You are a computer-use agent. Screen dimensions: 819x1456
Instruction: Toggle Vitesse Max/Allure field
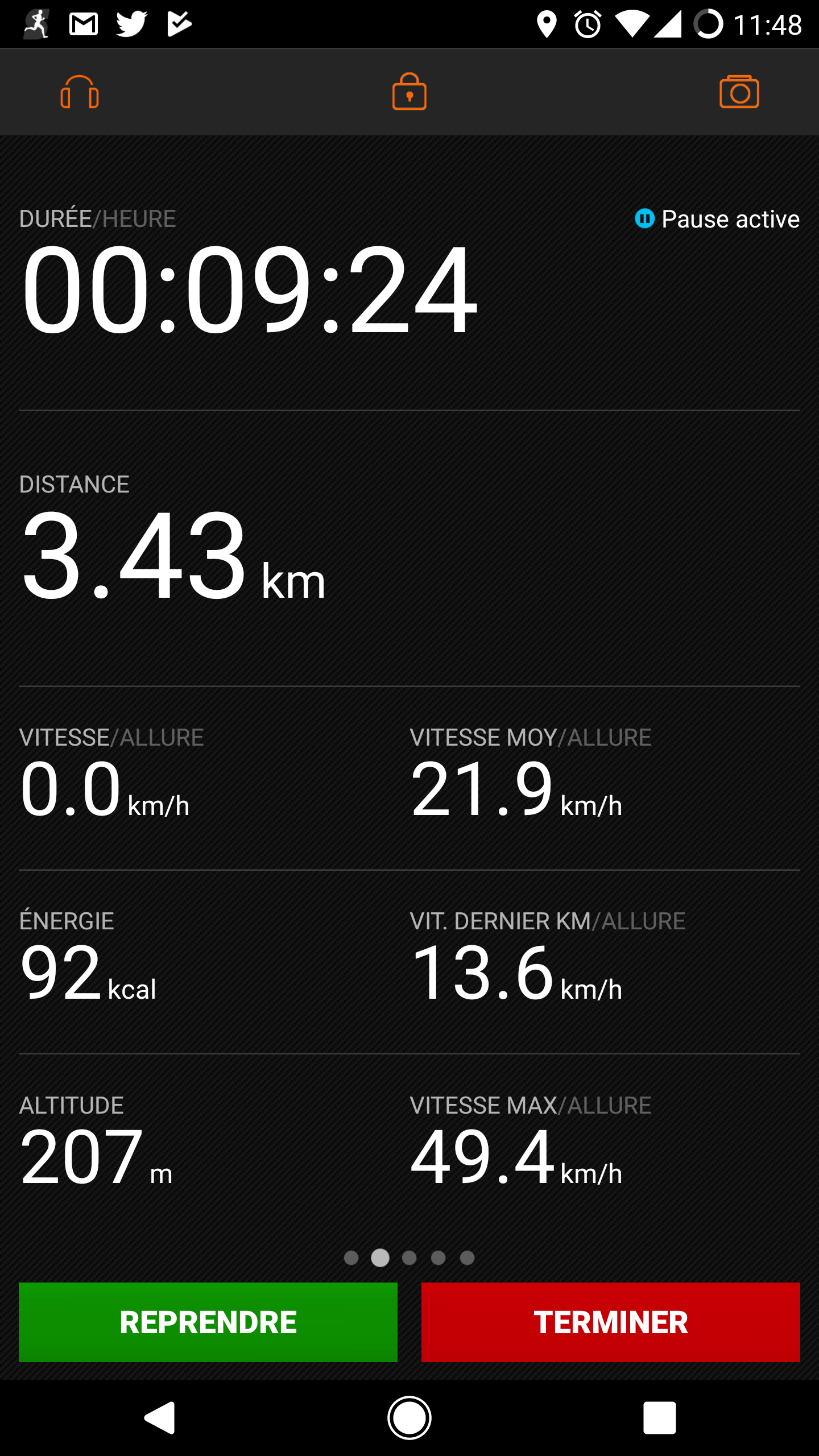click(605, 1146)
